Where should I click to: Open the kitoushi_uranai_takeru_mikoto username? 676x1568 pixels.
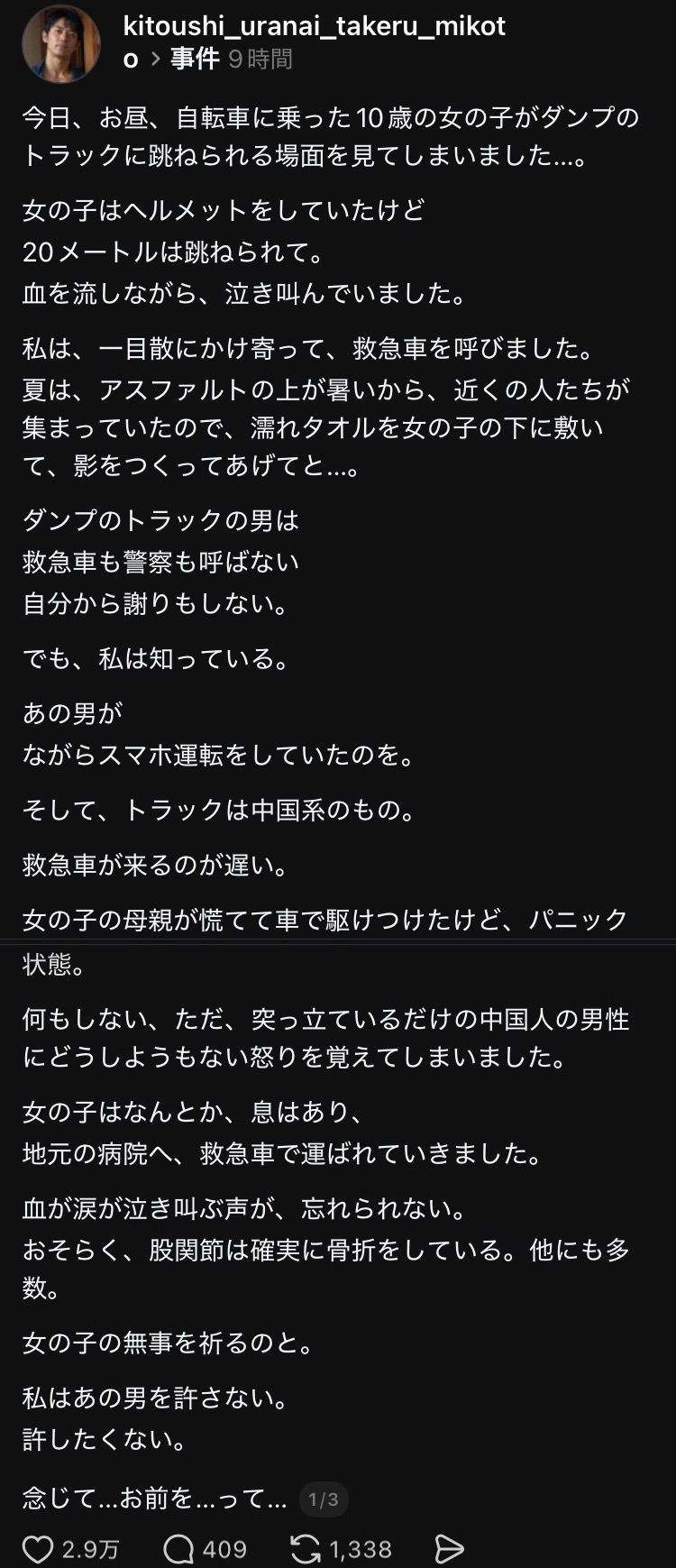(x=314, y=41)
